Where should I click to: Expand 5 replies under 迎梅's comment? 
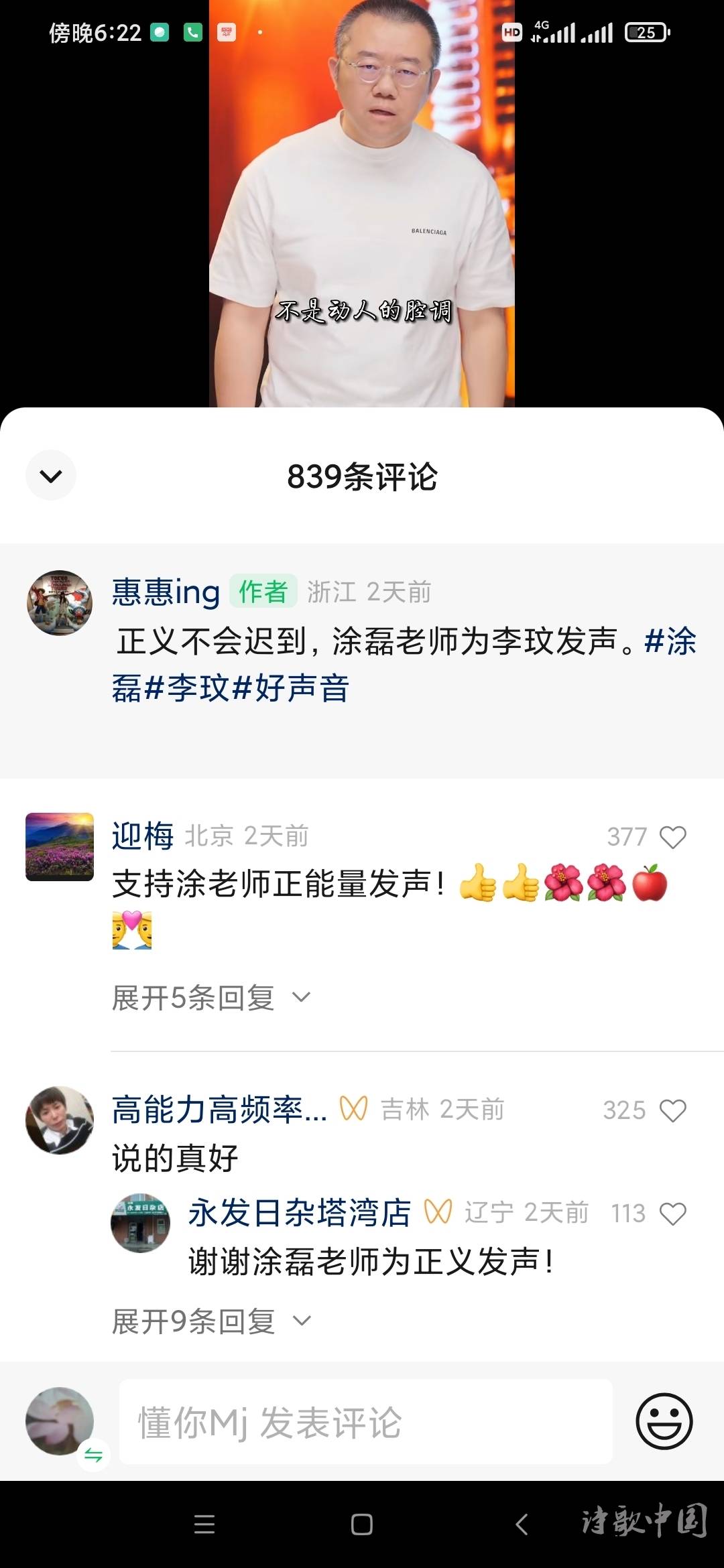210,998
